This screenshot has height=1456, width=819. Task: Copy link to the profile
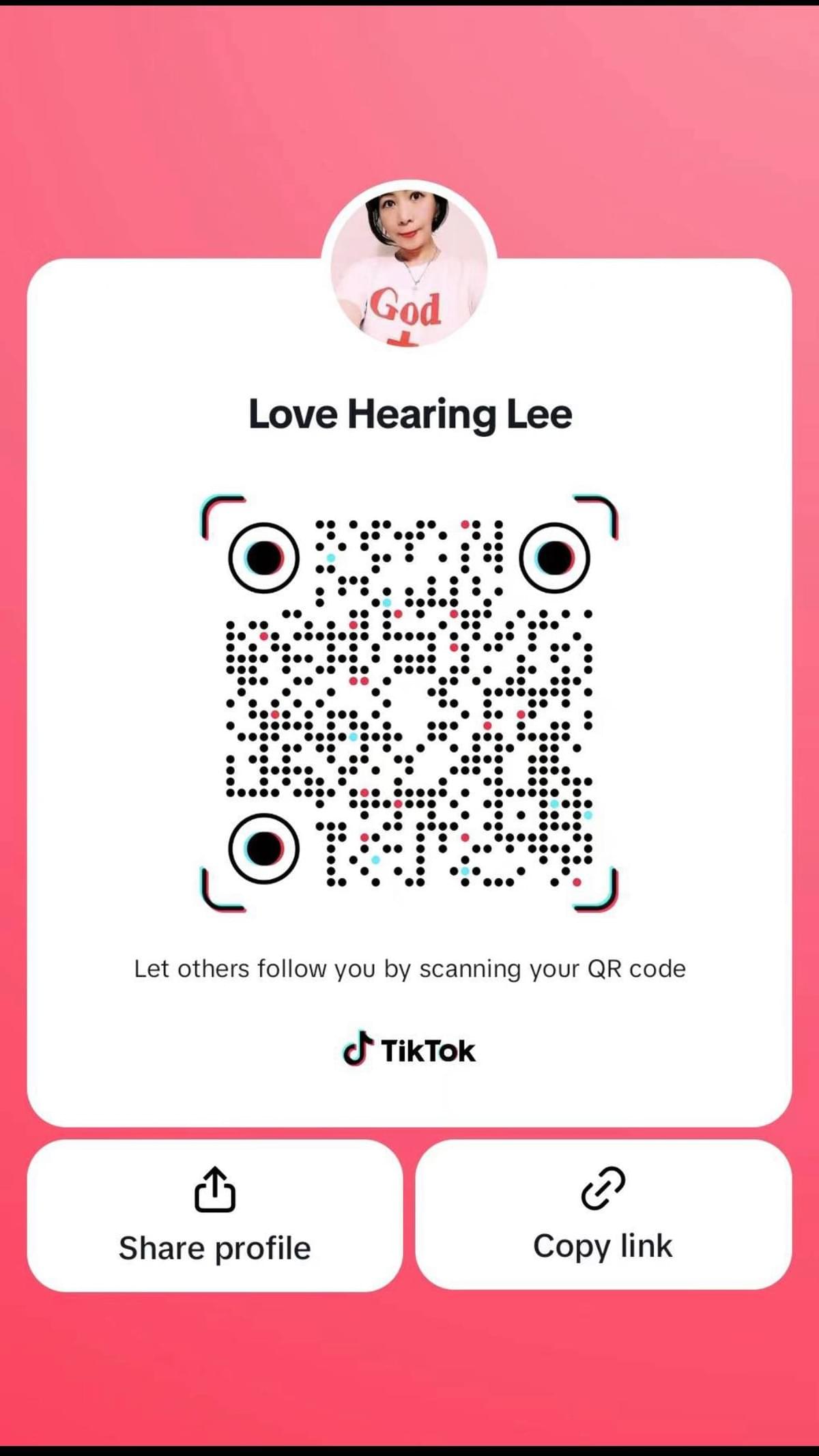pos(603,1214)
